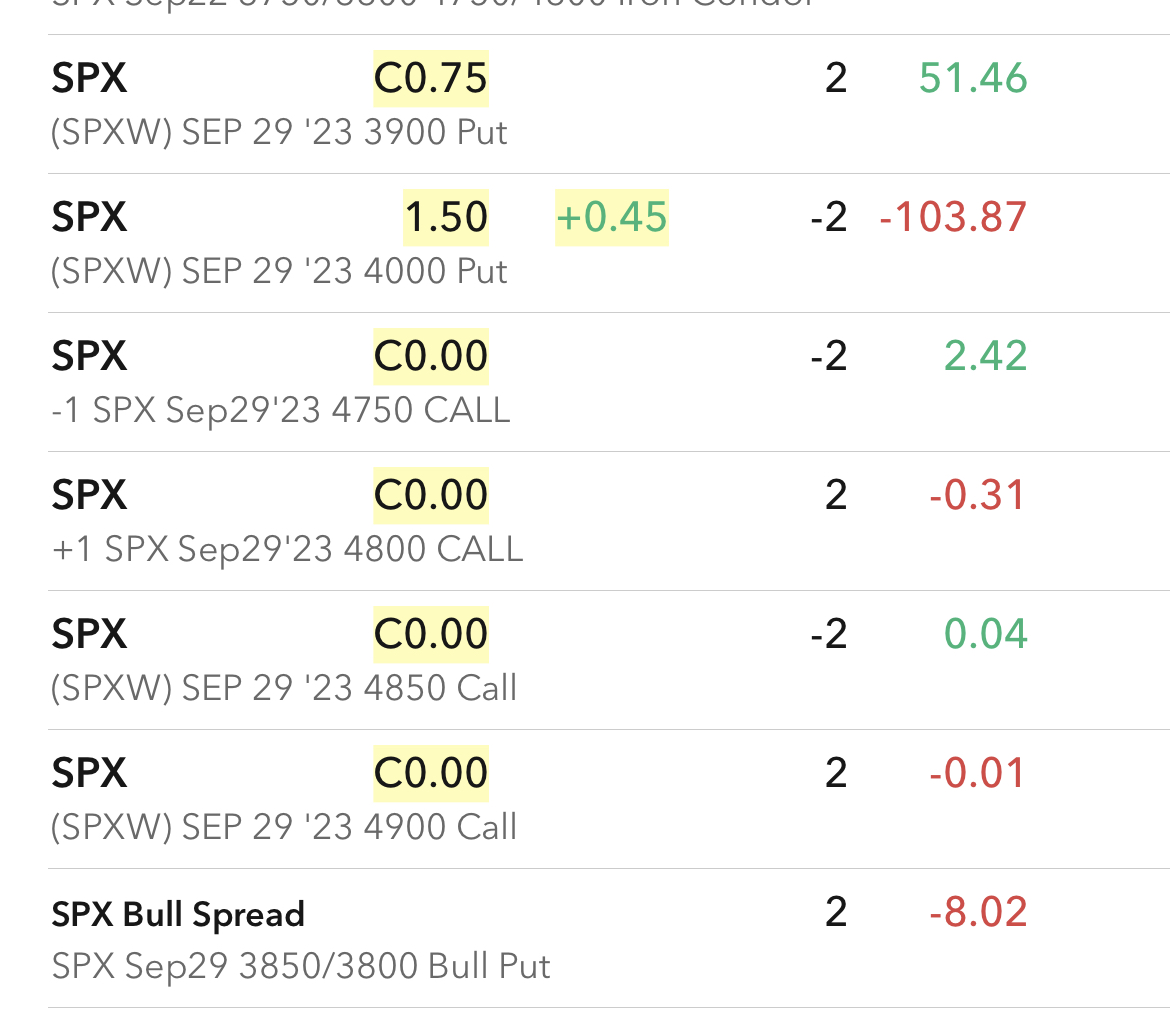Open the SPX Bull Spread 3850/3800 position
Image resolution: width=1170 pixels, height=1012 pixels.
(300, 938)
